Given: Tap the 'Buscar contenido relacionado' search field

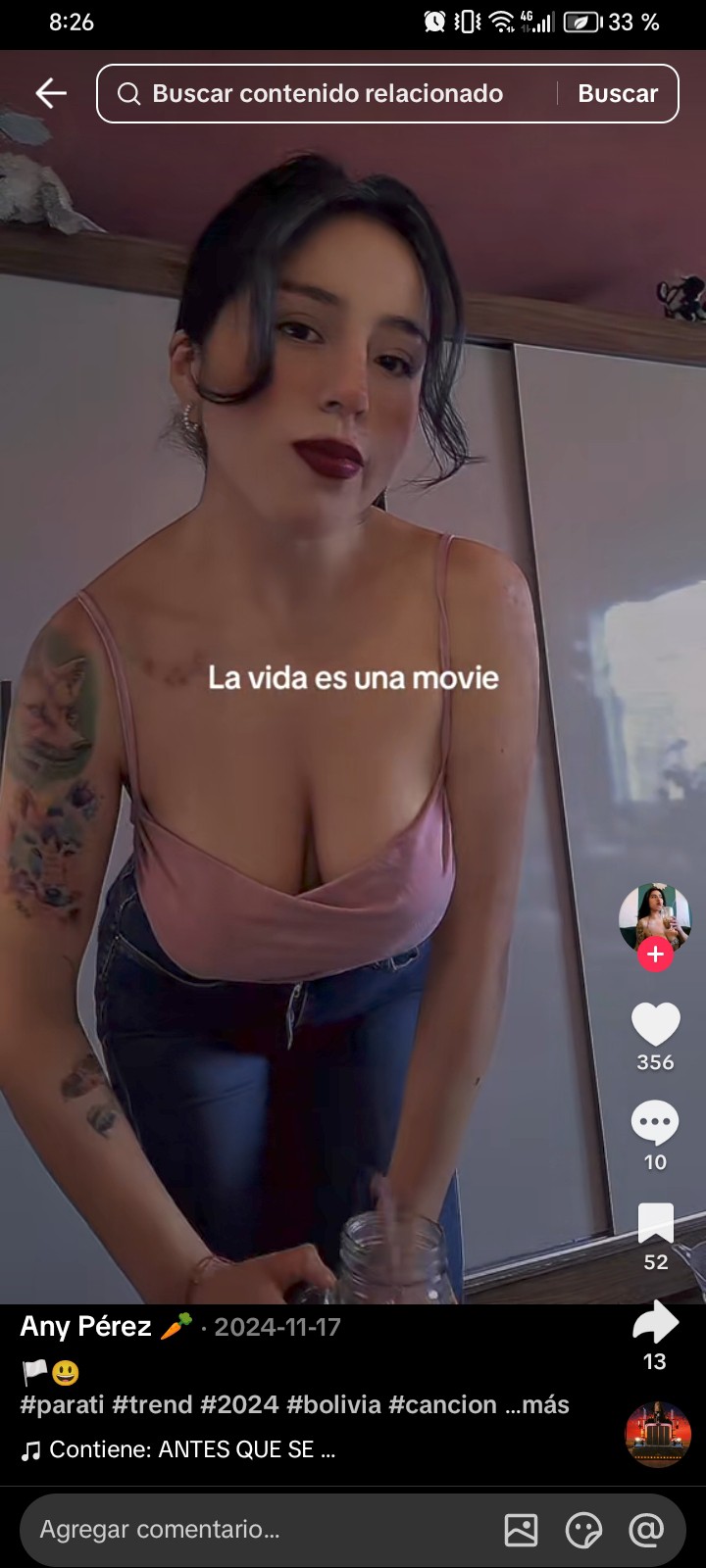Looking at the screenshot, I should [x=328, y=94].
